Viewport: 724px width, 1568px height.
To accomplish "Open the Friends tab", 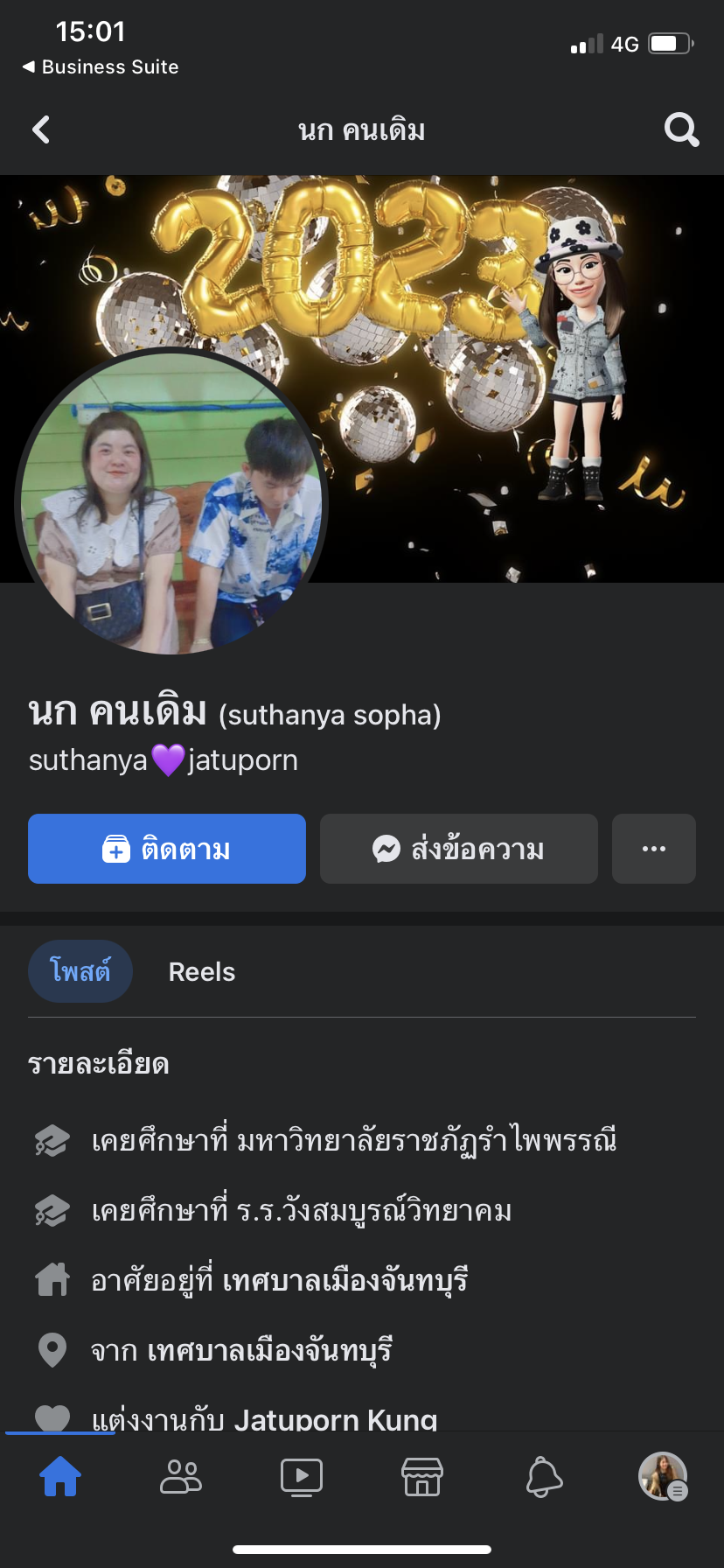I will [x=181, y=1477].
